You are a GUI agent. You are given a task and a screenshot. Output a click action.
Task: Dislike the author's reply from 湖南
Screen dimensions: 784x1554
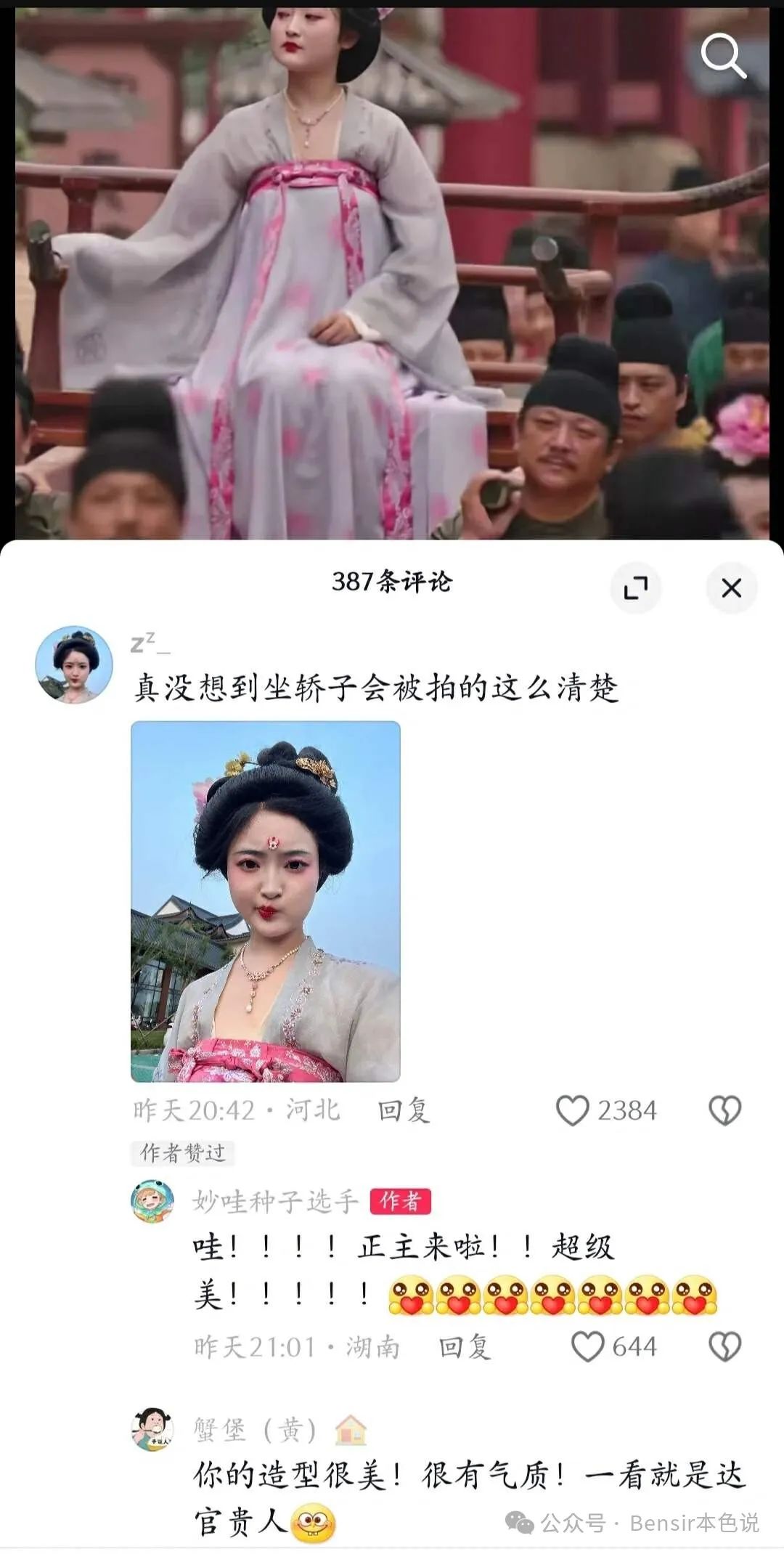point(724,1347)
